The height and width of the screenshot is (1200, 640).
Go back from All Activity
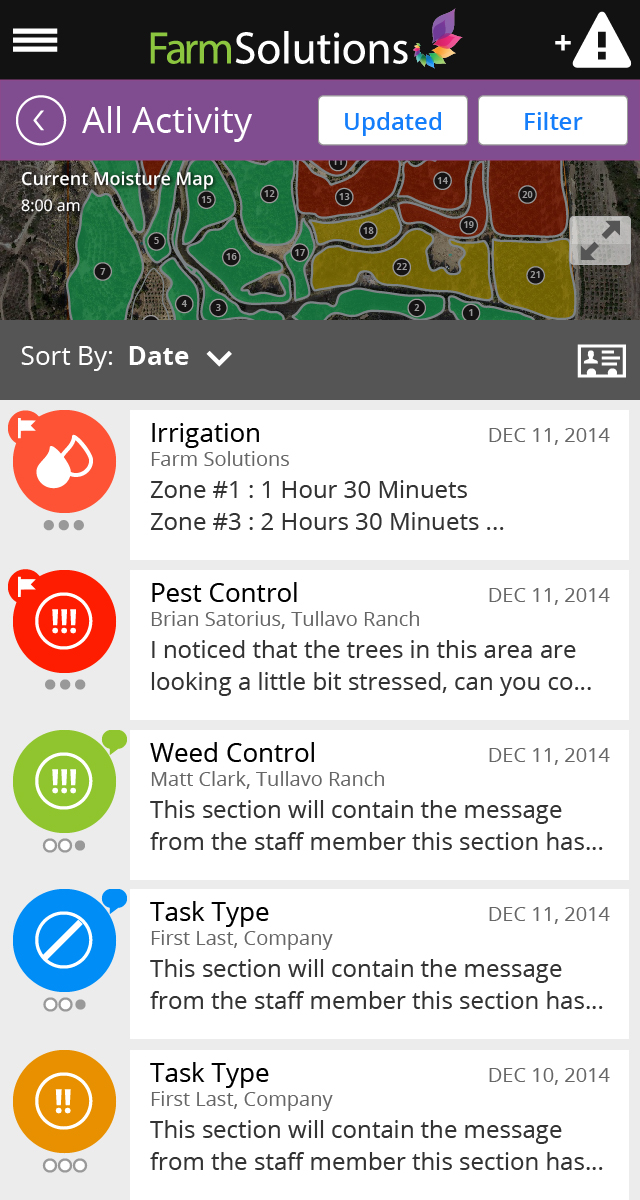click(x=41, y=121)
